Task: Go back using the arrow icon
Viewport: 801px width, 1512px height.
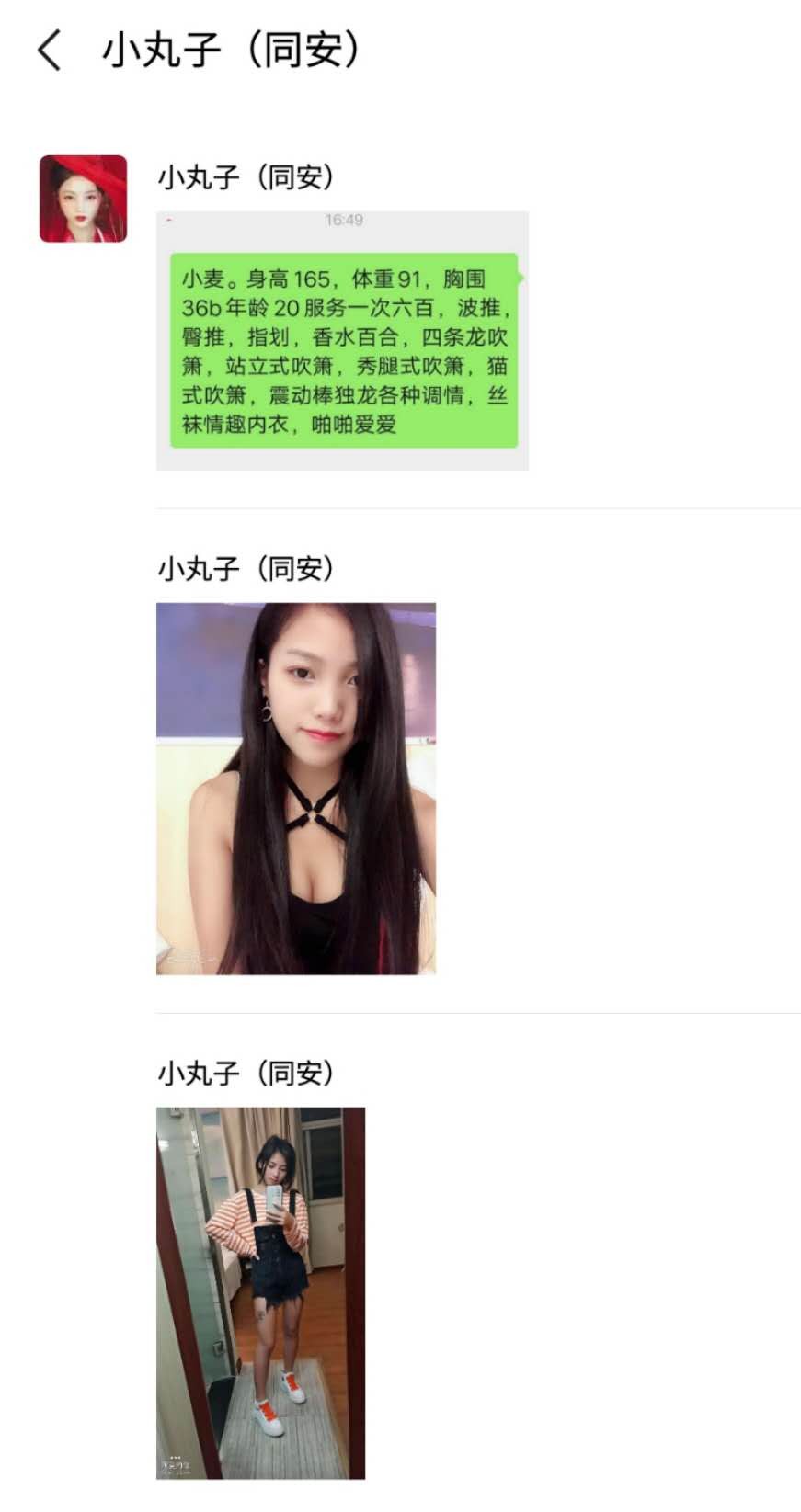Action: click(x=50, y=50)
